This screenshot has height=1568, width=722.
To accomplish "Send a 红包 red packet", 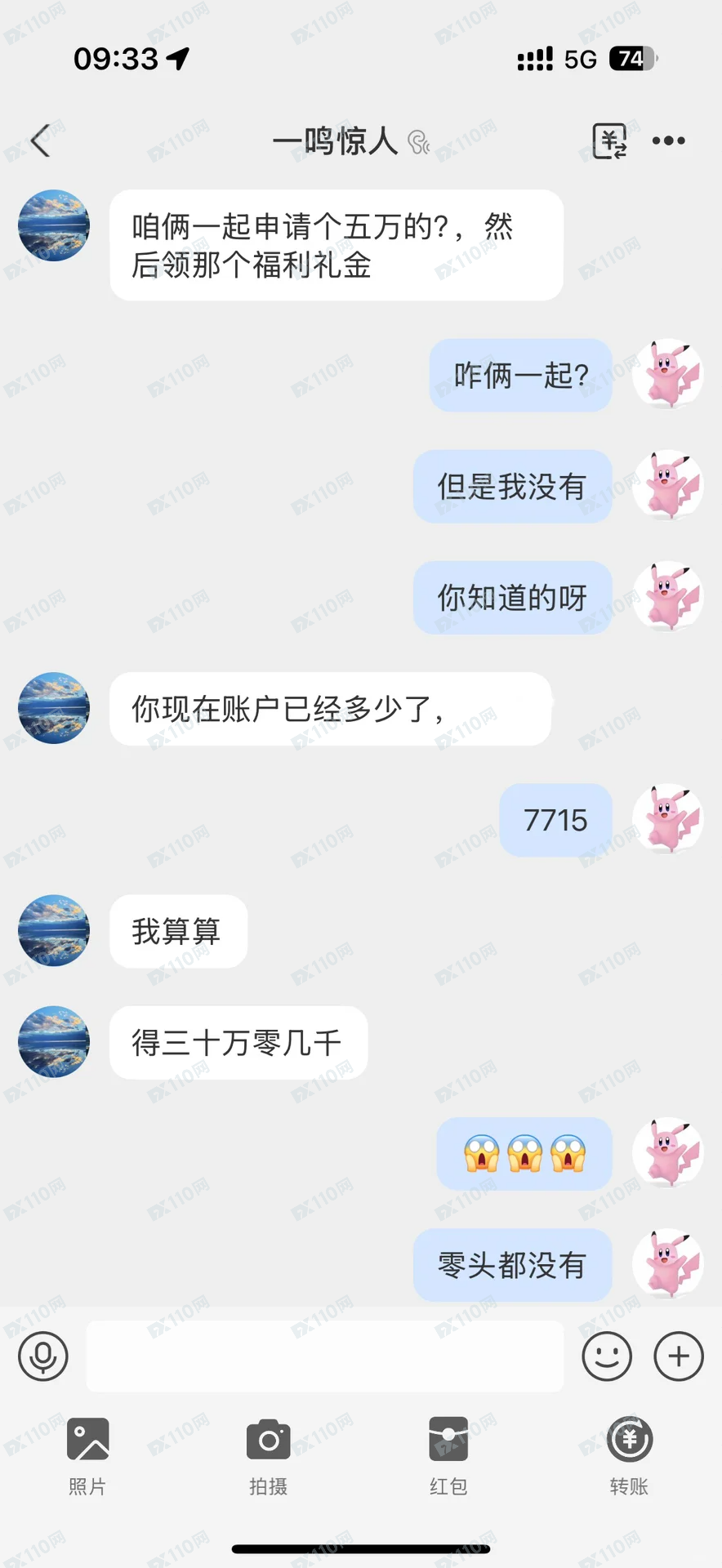I will (x=448, y=1455).
